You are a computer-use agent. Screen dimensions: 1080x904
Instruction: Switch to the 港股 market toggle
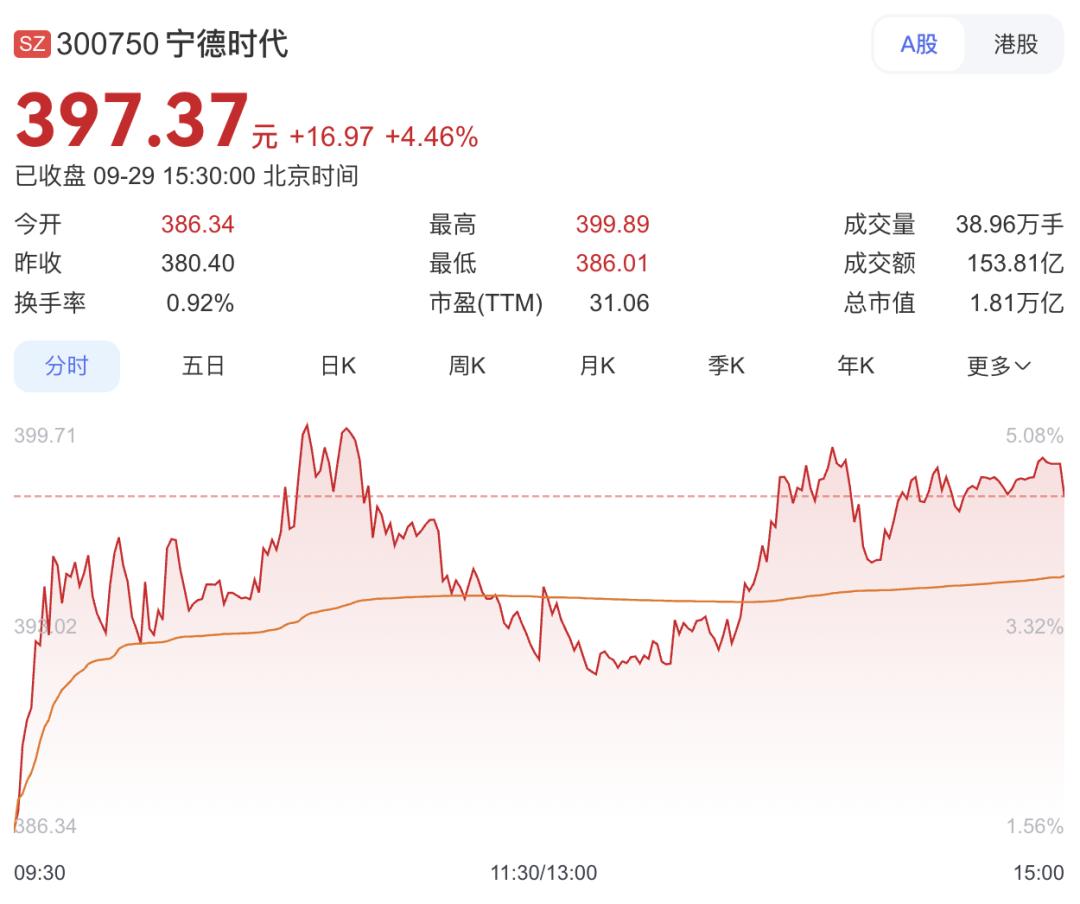pyautogui.click(x=1015, y=44)
